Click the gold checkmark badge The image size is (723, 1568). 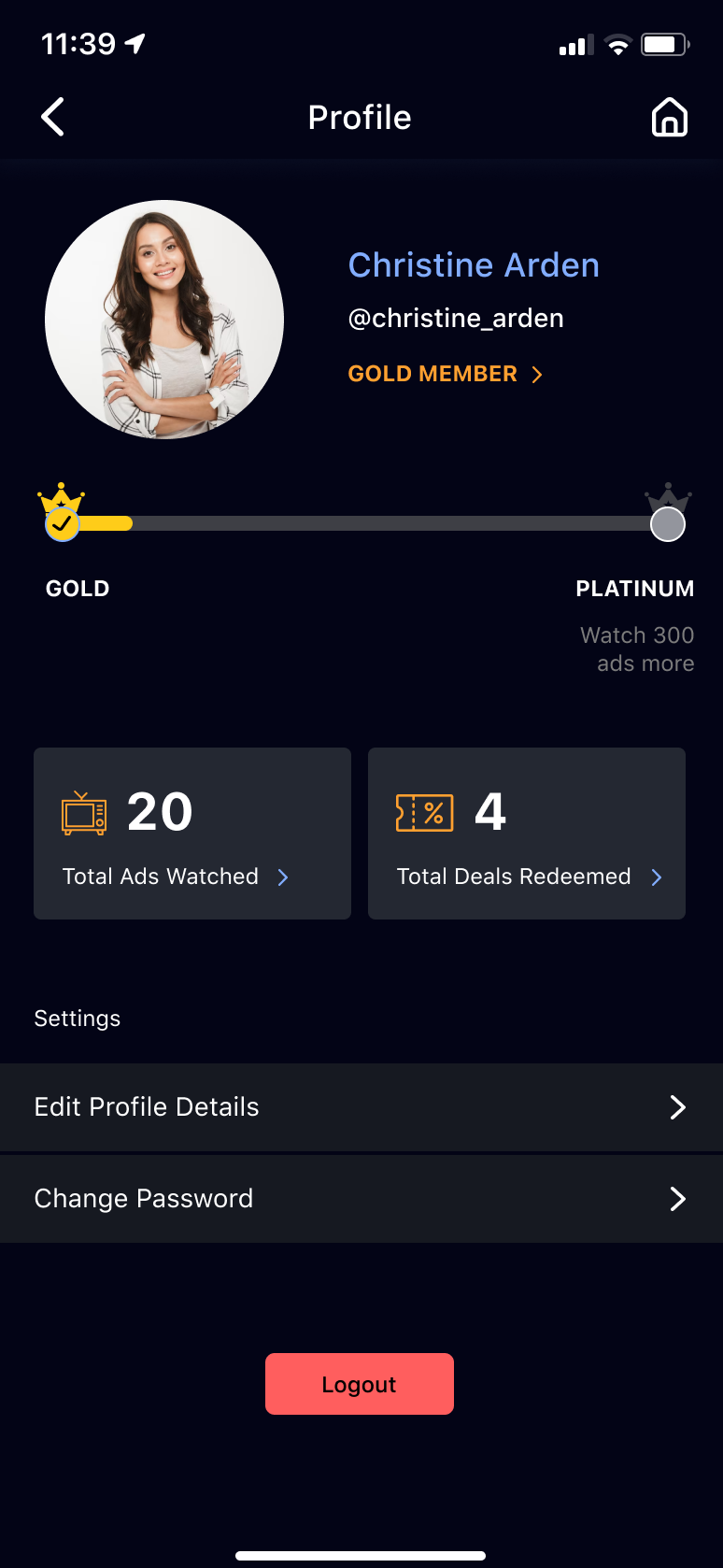pos(62,524)
